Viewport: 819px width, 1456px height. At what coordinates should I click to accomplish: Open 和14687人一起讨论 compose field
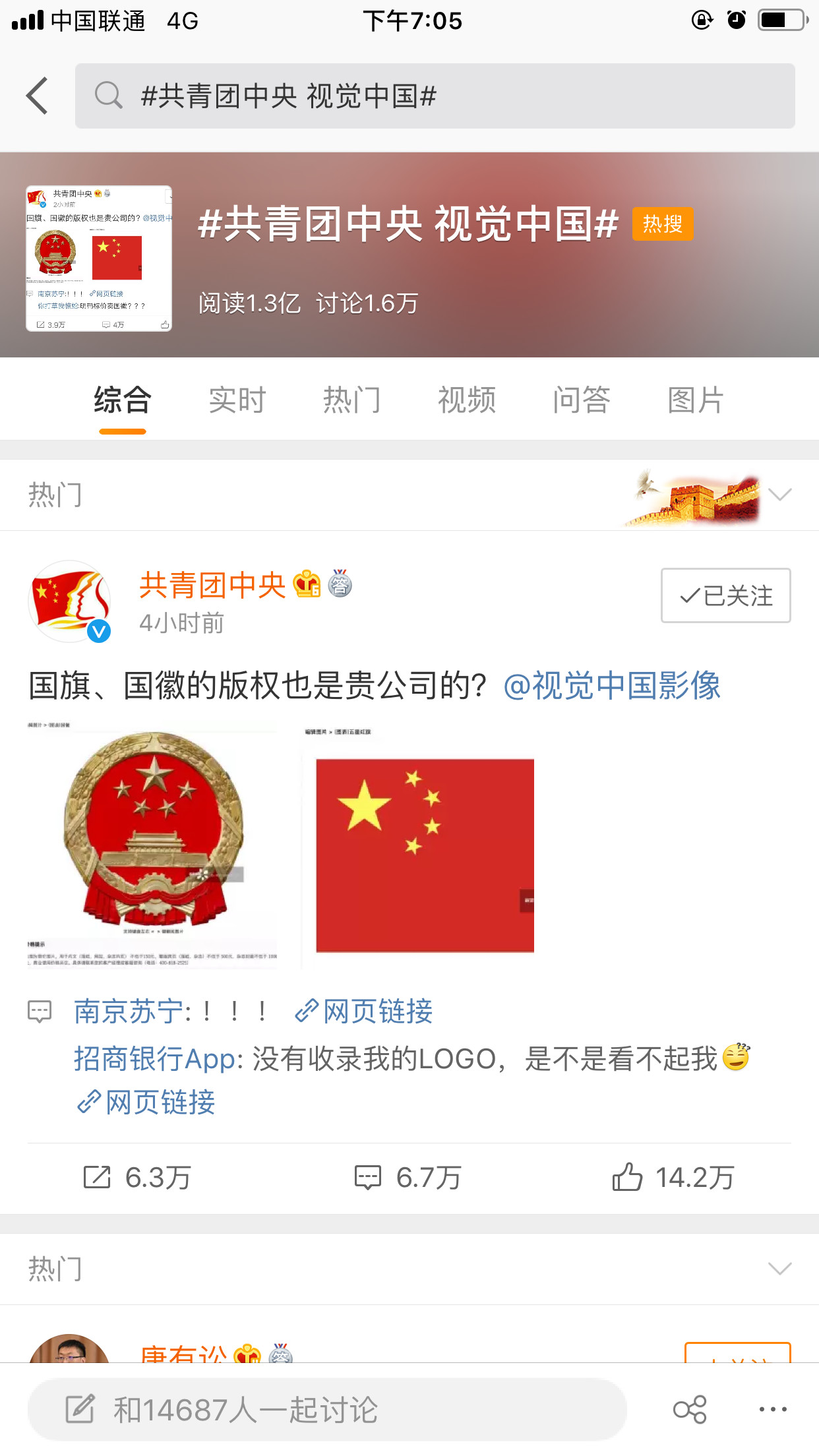pos(326,1410)
